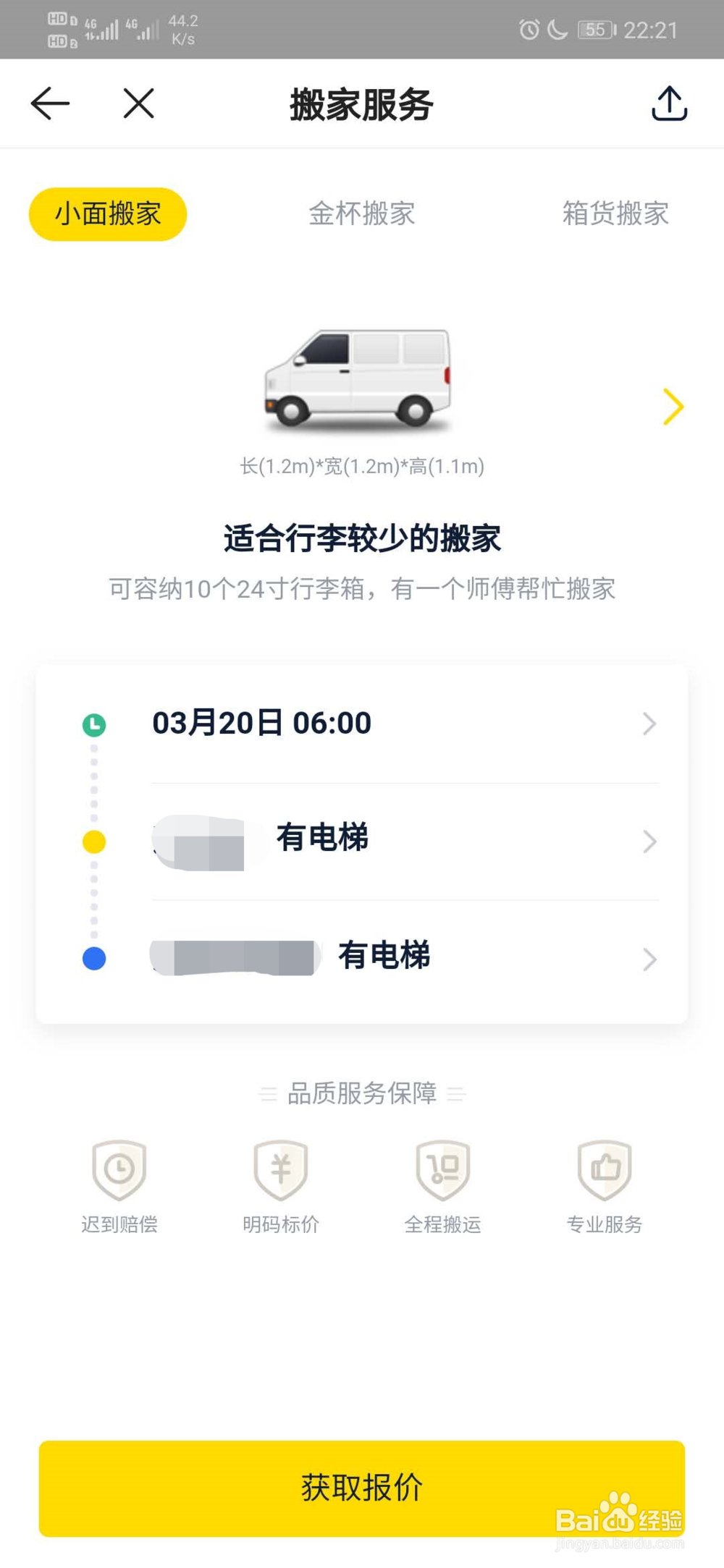This screenshot has width=724, height=1568.
Task: Close the 搬家服务 page with the X icon
Action: (x=138, y=103)
